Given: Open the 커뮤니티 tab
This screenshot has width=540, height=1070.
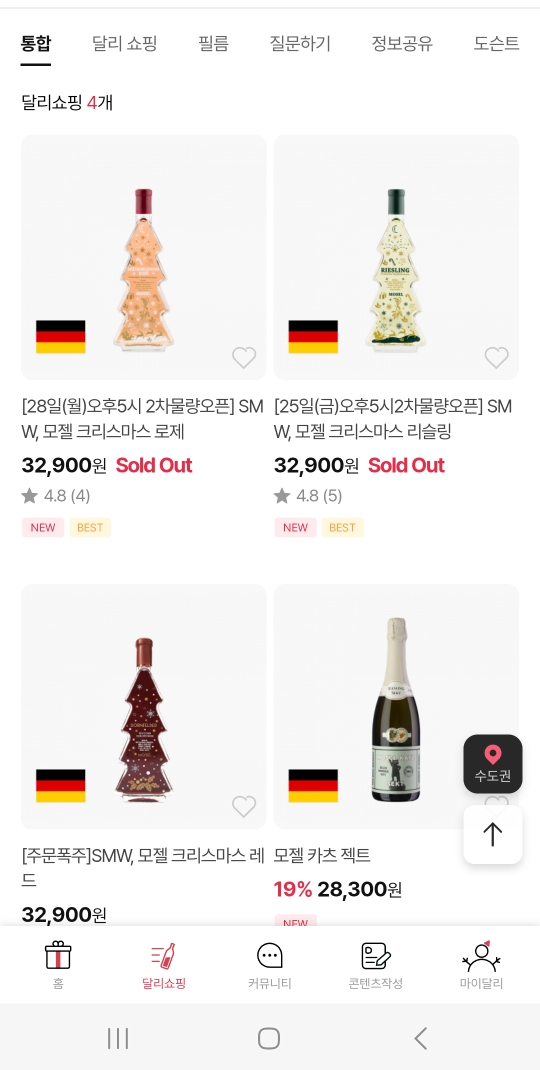Looking at the screenshot, I should click(x=270, y=965).
